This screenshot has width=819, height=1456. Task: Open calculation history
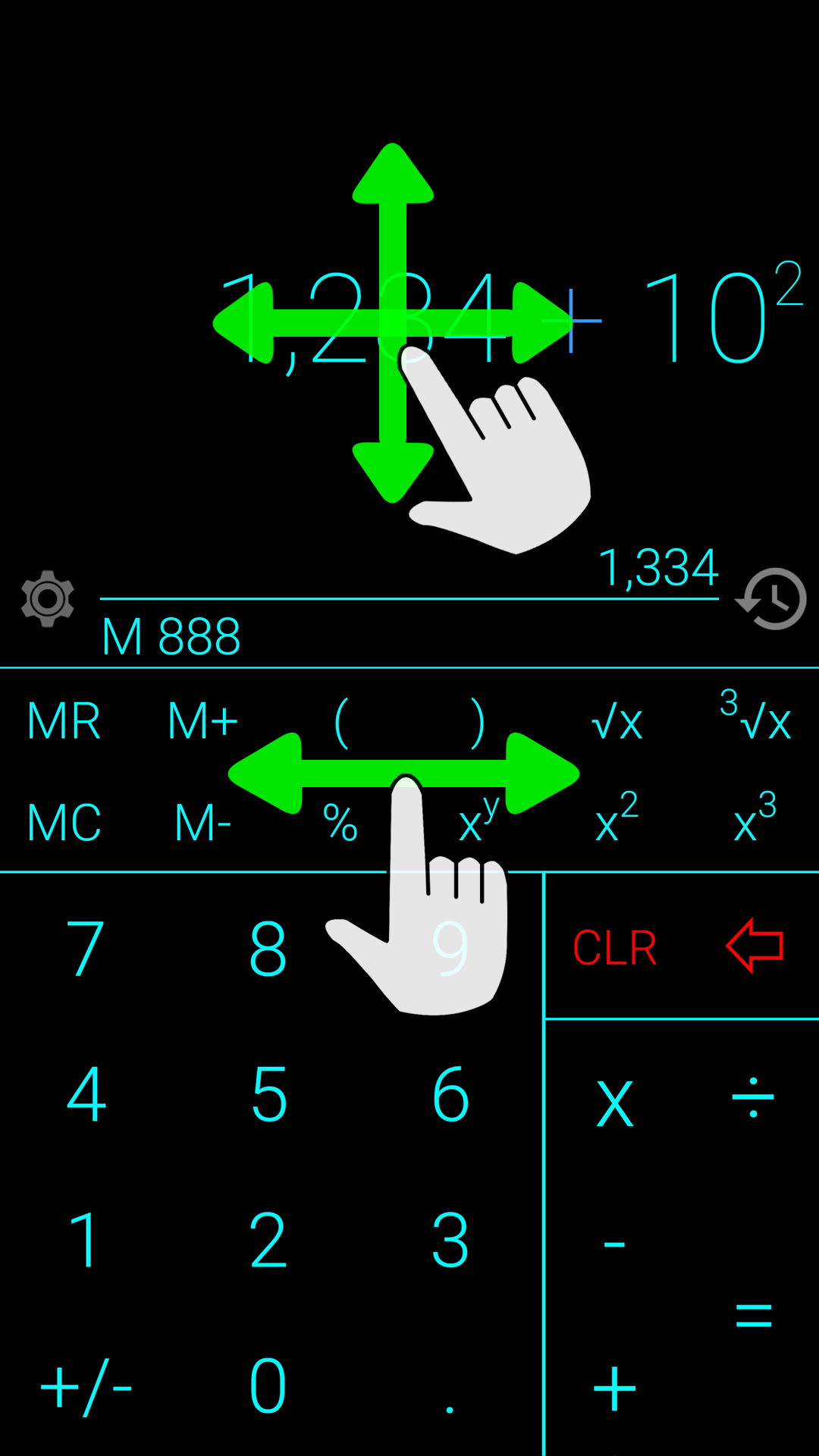point(772,599)
